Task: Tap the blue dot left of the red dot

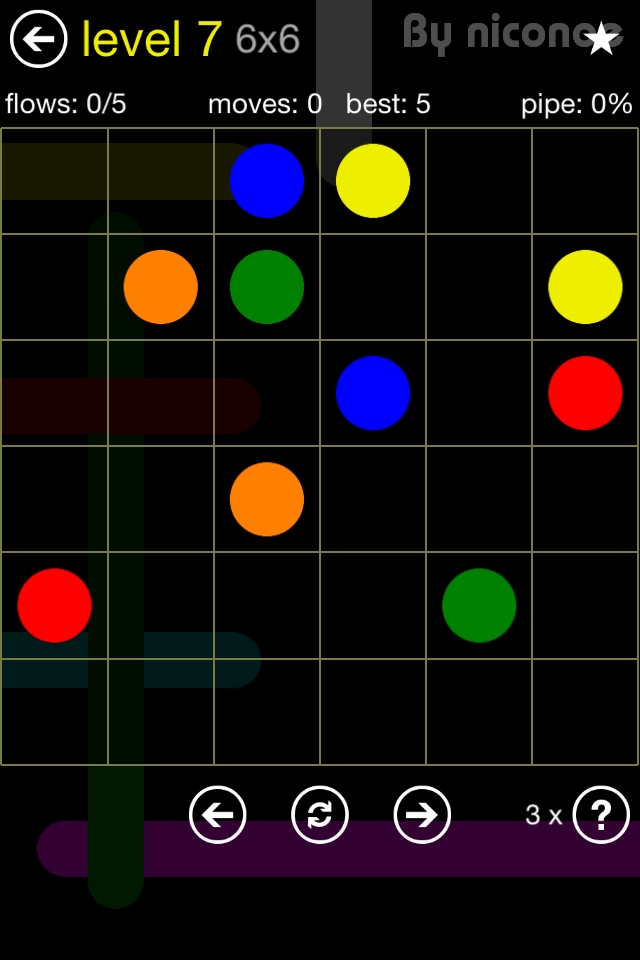Action: (x=373, y=393)
